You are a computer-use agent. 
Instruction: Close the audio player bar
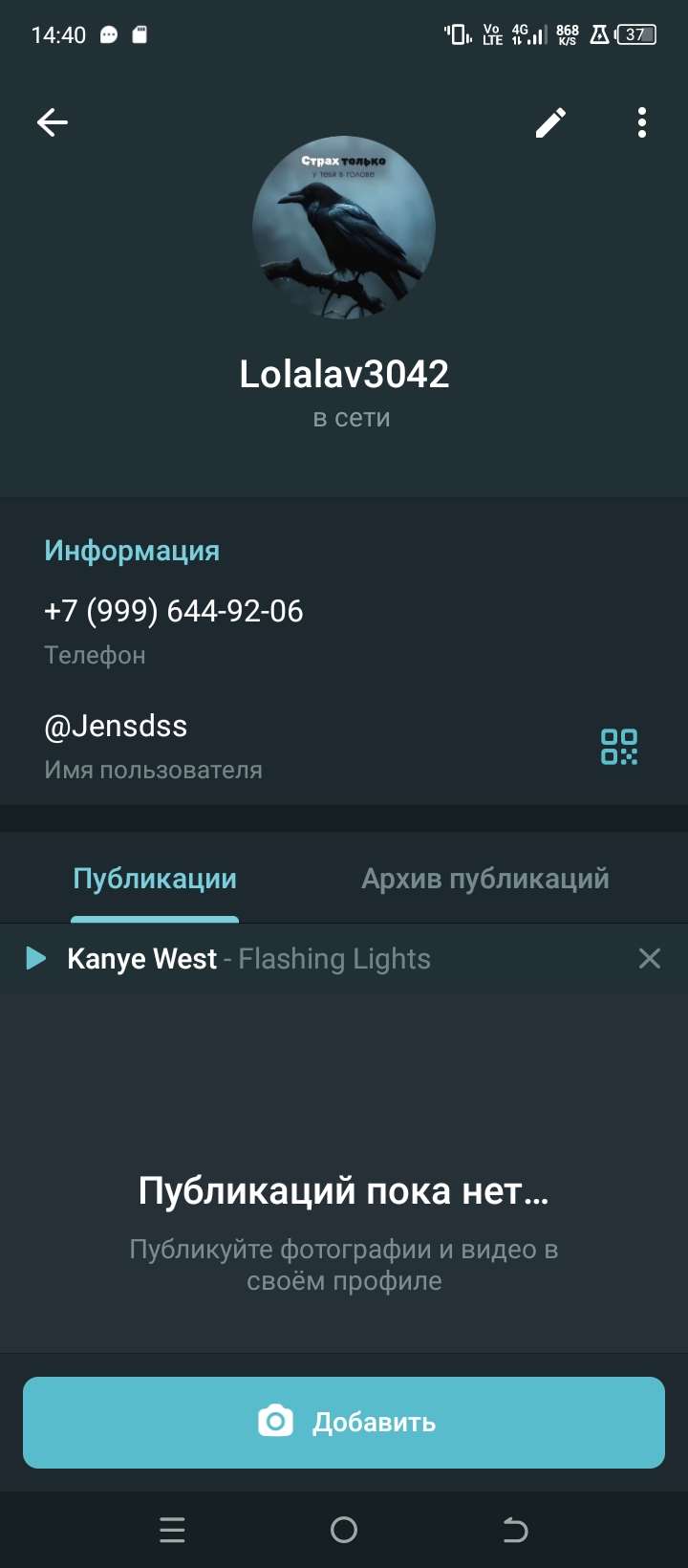pos(649,958)
